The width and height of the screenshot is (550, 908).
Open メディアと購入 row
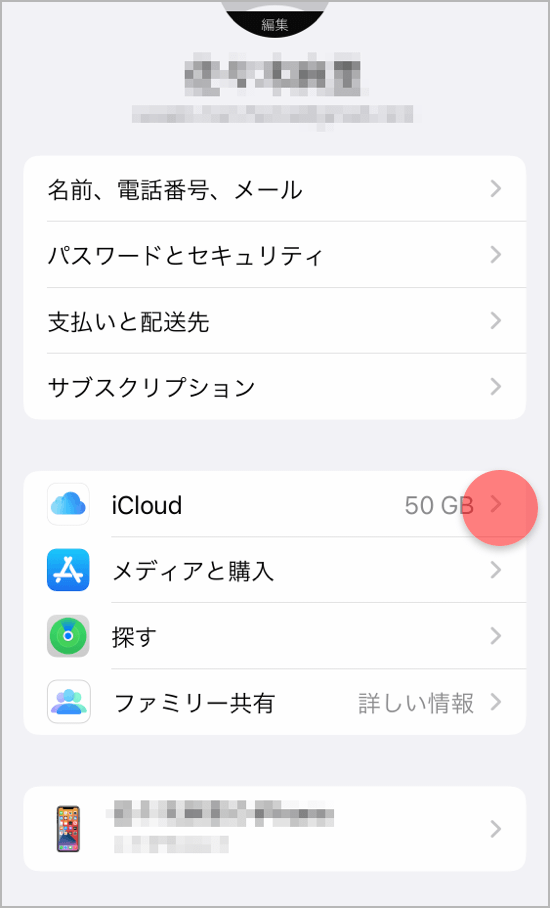click(274, 570)
